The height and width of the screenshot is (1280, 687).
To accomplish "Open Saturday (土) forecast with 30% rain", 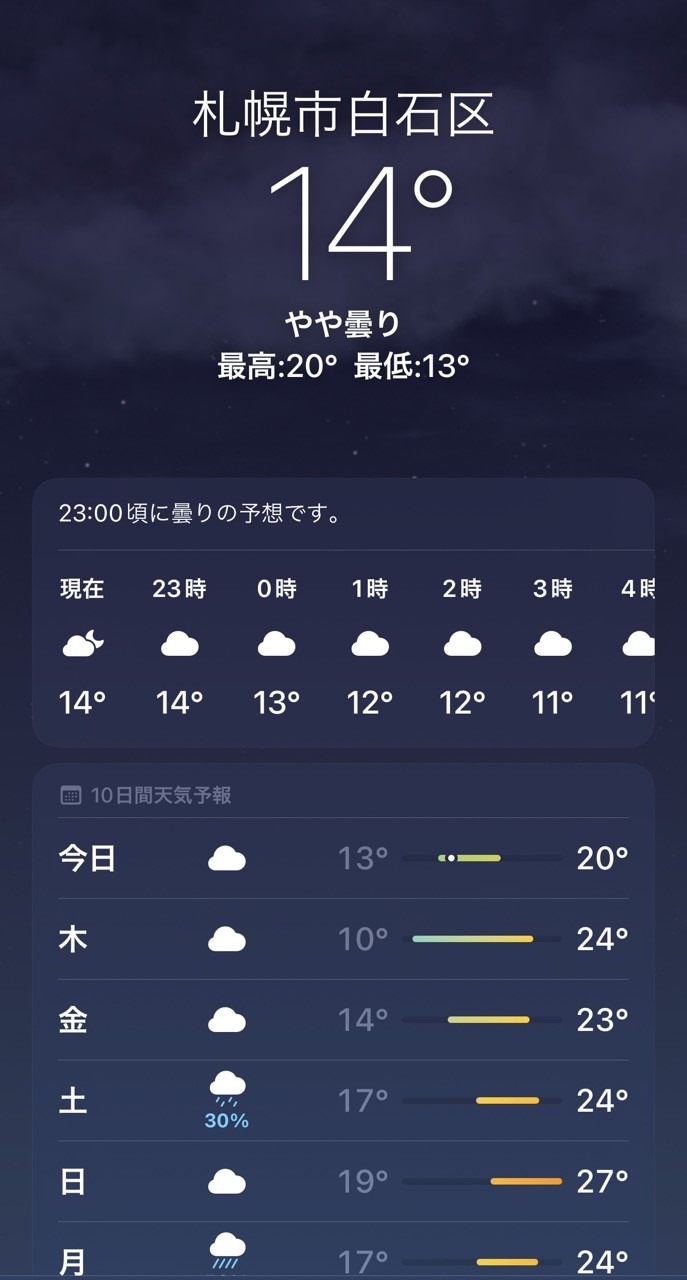I will 343,1101.
